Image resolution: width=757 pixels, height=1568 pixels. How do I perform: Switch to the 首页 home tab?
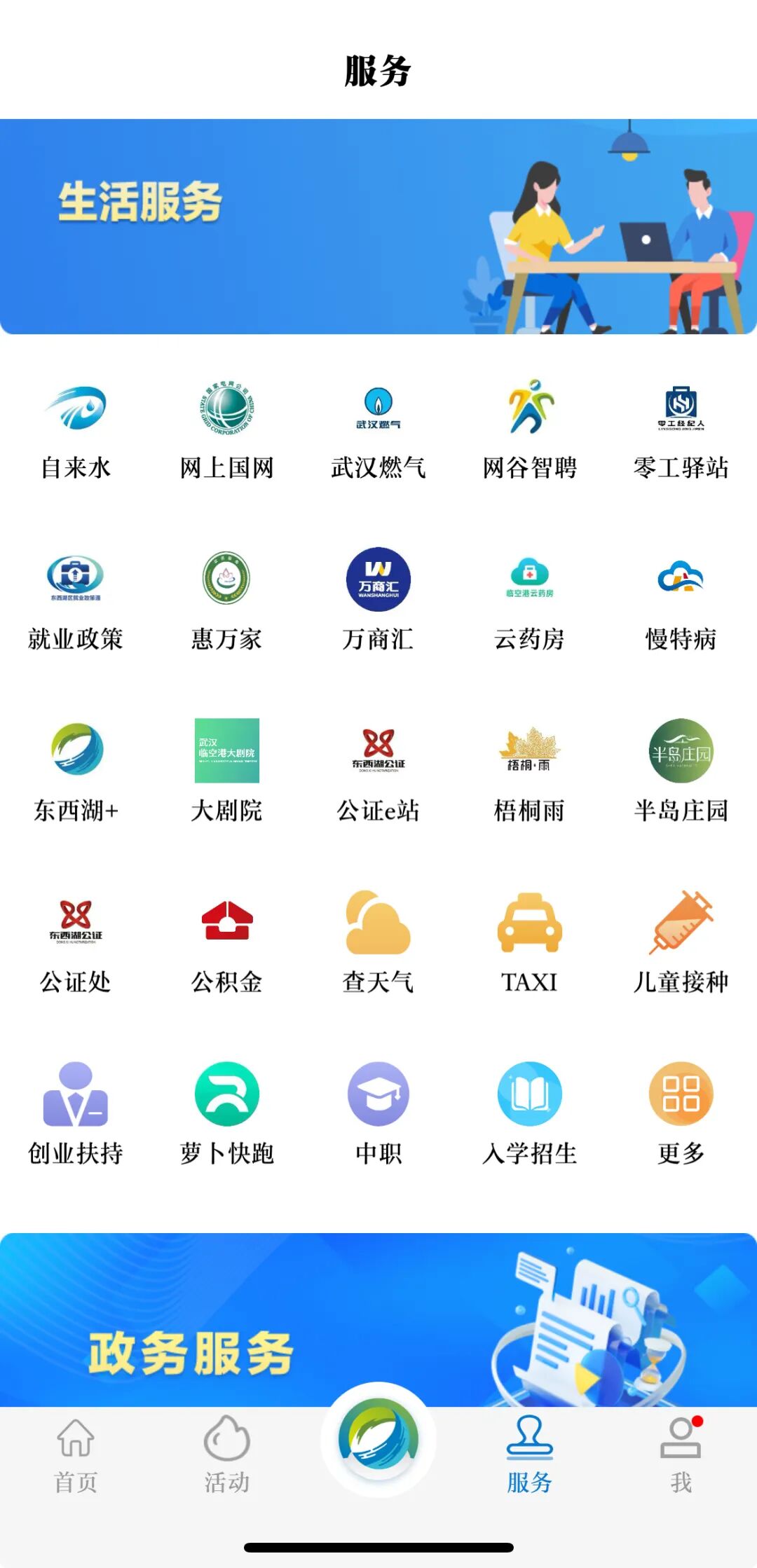click(76, 1455)
